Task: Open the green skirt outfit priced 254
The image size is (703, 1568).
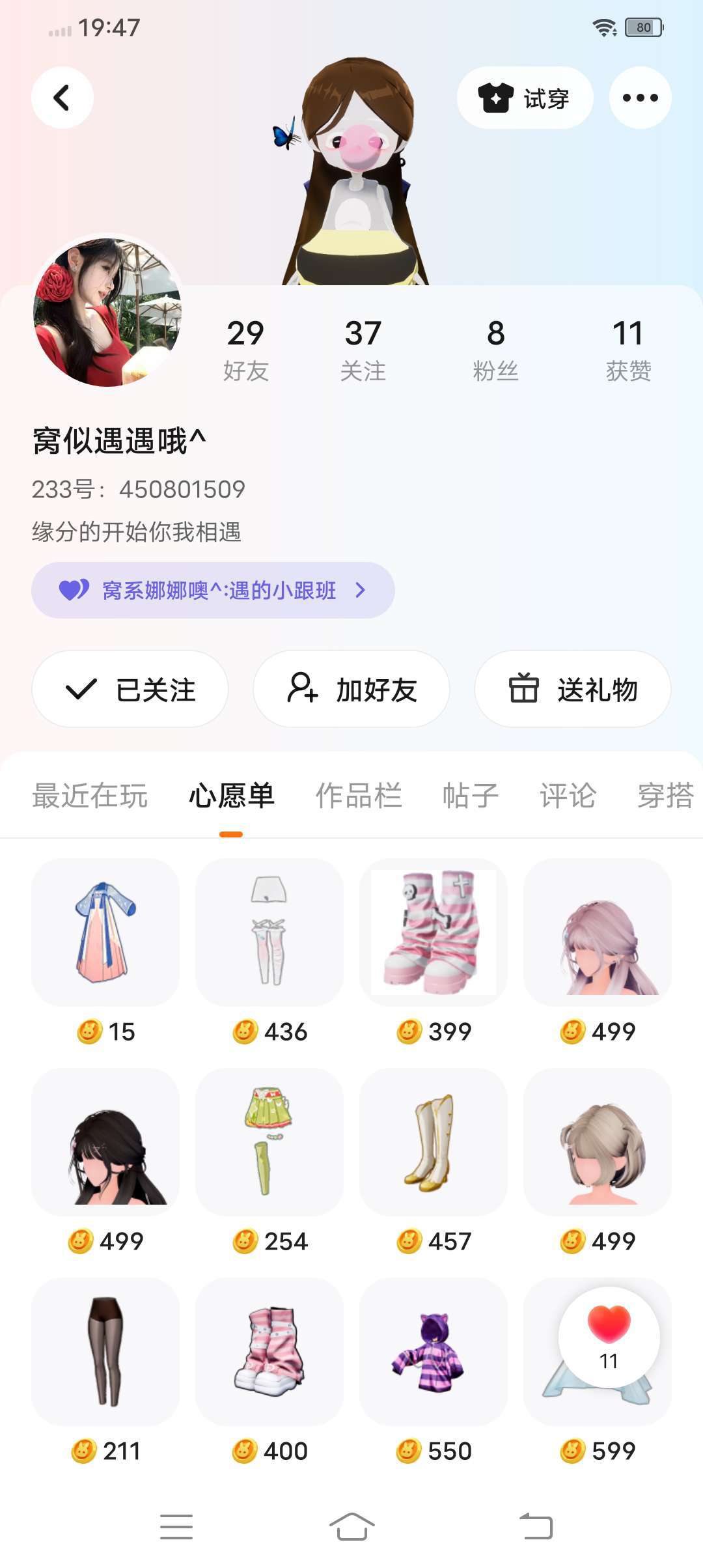Action: click(x=269, y=1142)
